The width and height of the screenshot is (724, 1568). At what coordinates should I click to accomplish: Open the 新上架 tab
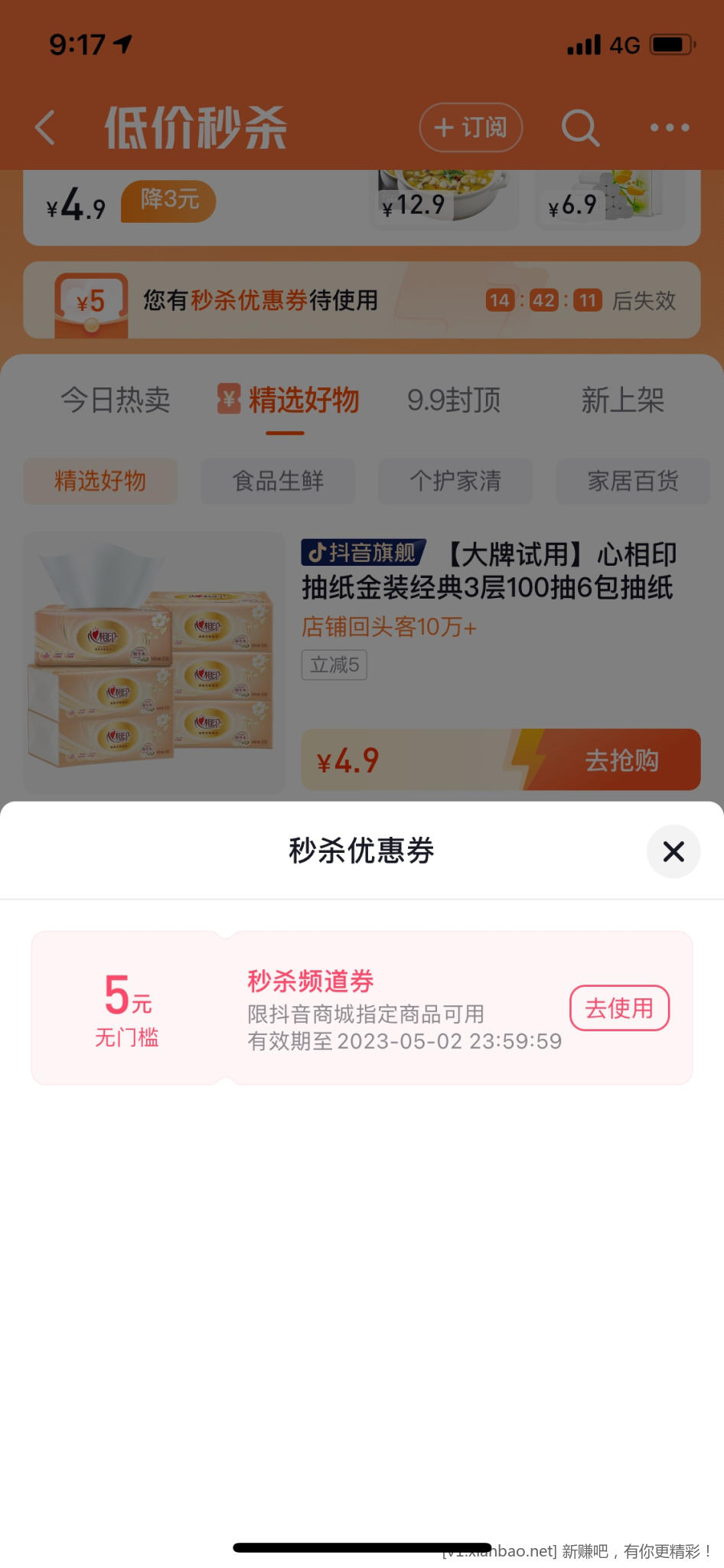click(622, 400)
